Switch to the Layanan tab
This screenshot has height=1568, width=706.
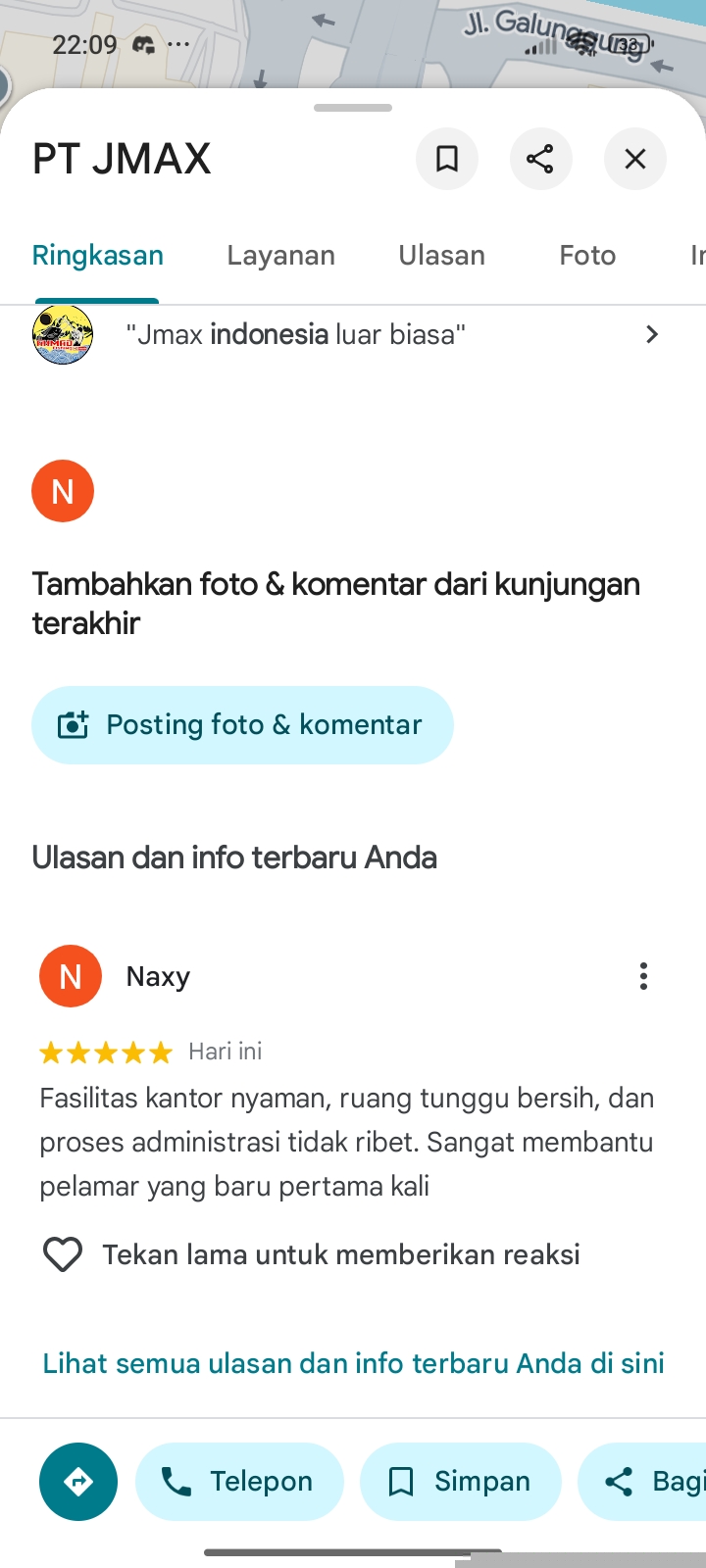[x=280, y=256]
